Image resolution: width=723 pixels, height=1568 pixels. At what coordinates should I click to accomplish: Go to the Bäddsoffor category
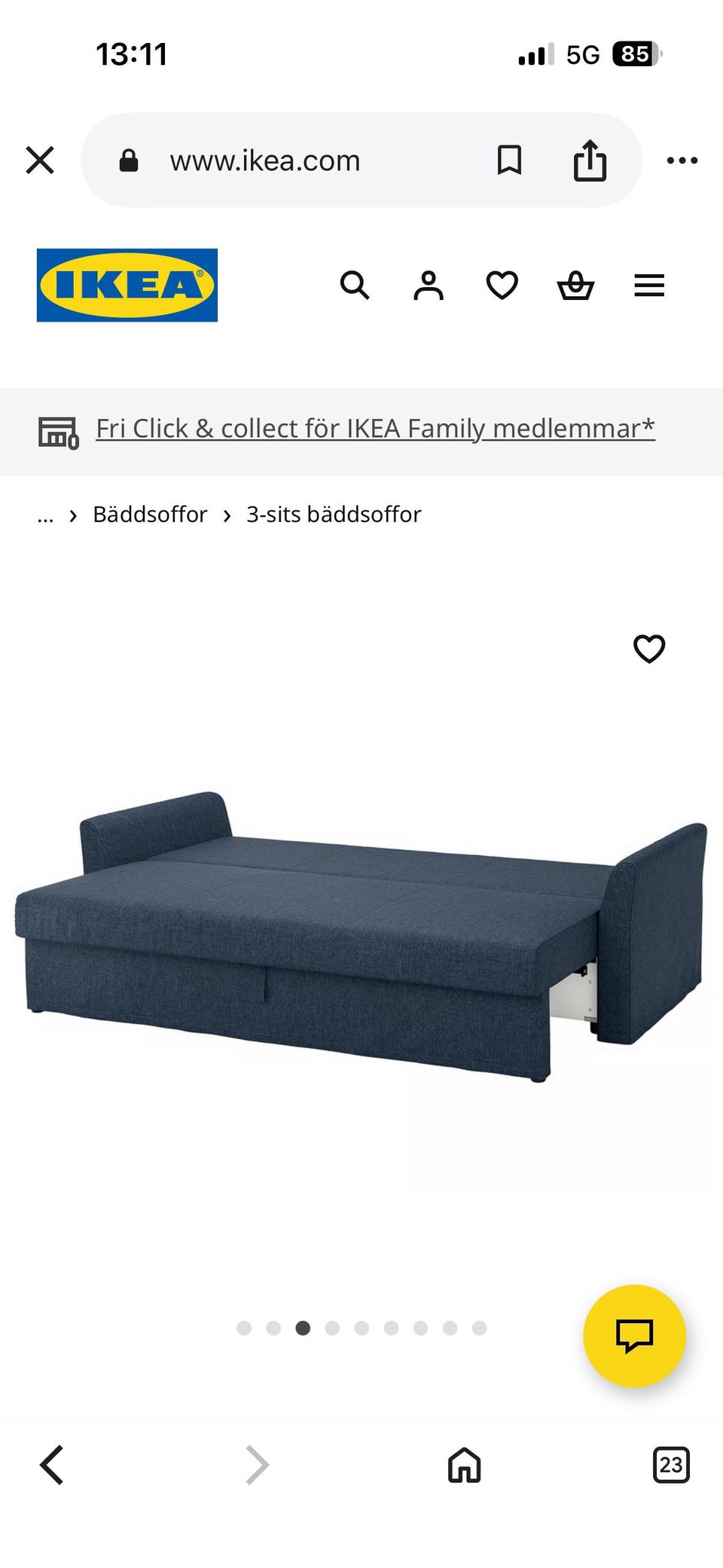pos(151,514)
